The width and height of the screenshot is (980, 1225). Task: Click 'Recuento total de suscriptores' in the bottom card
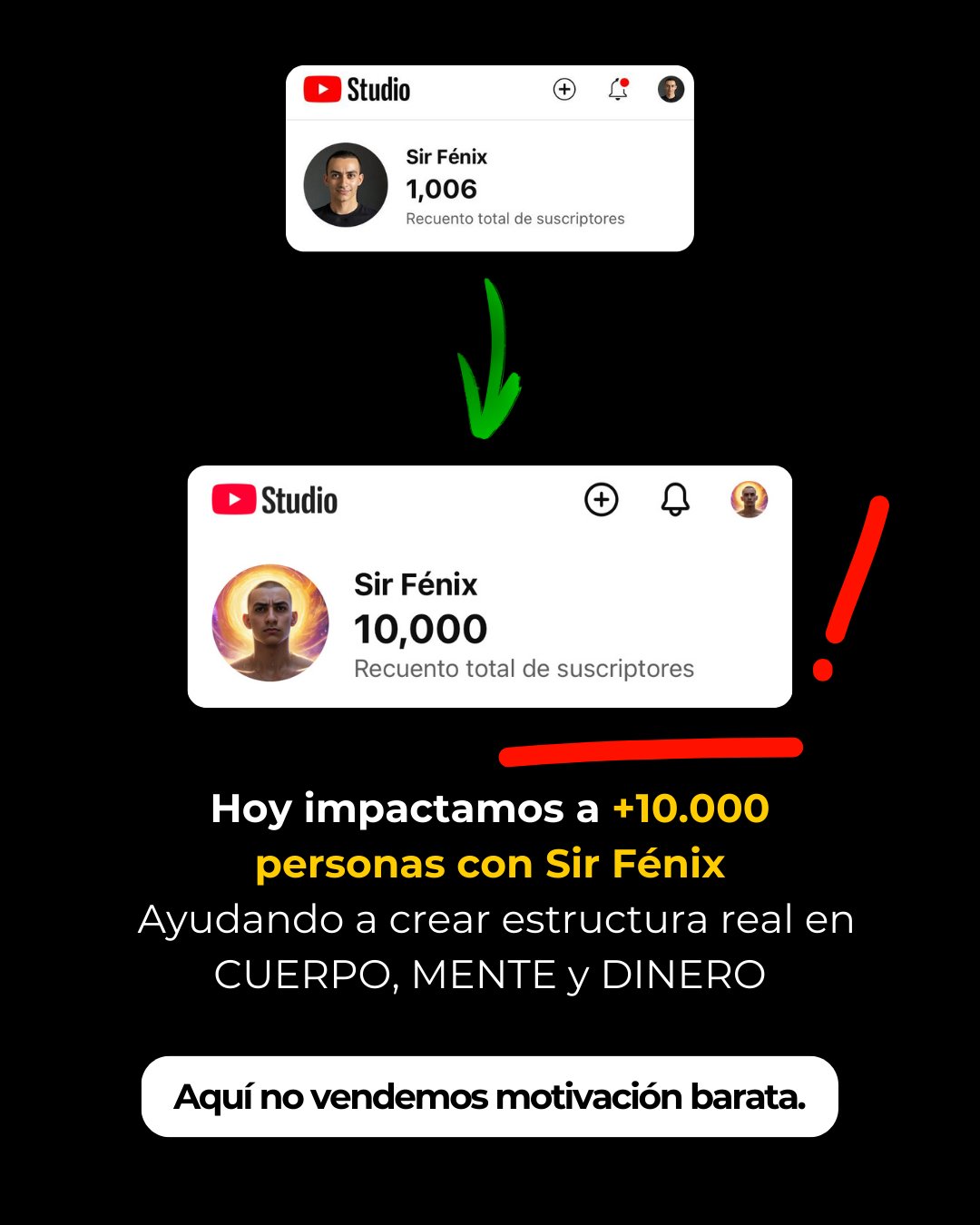523,669
